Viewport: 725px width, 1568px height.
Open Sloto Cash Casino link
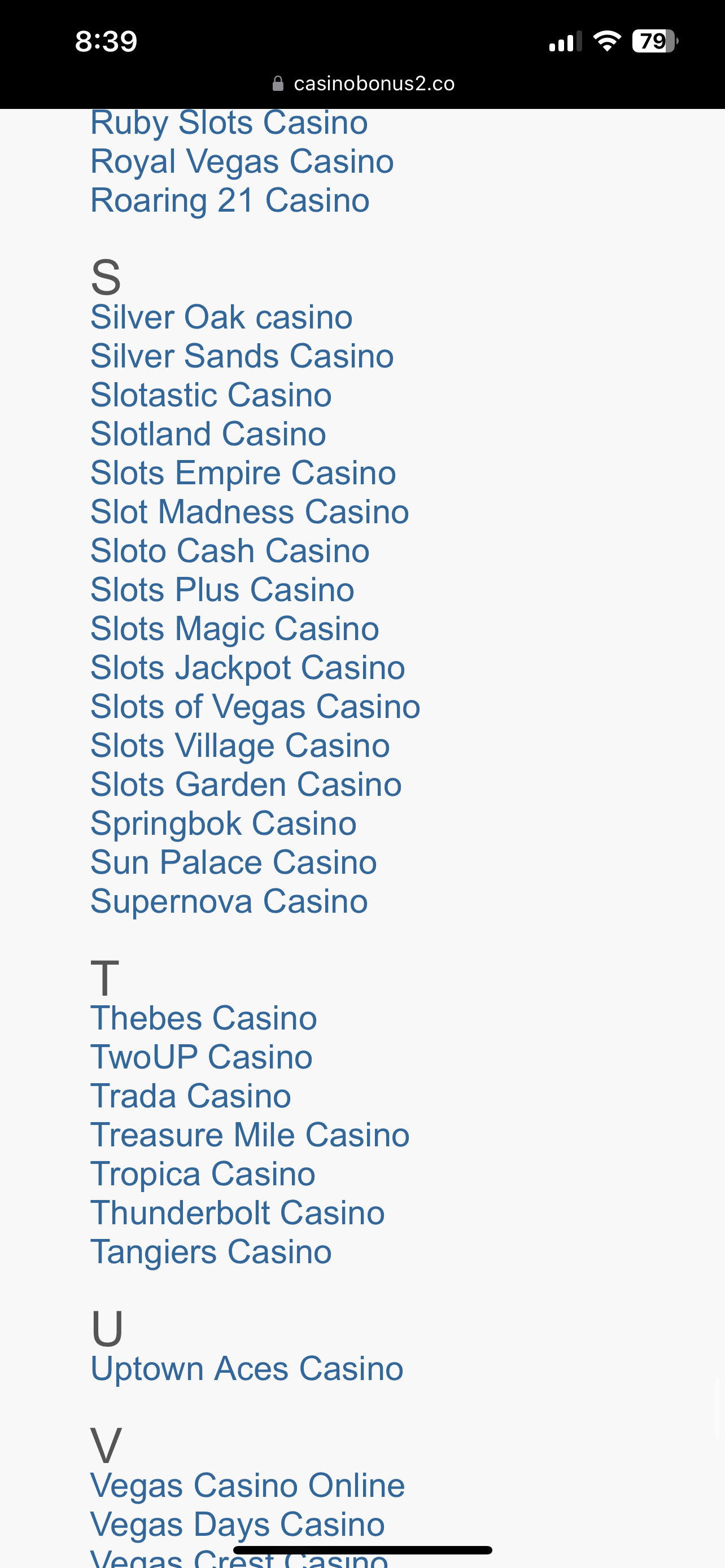tap(230, 551)
